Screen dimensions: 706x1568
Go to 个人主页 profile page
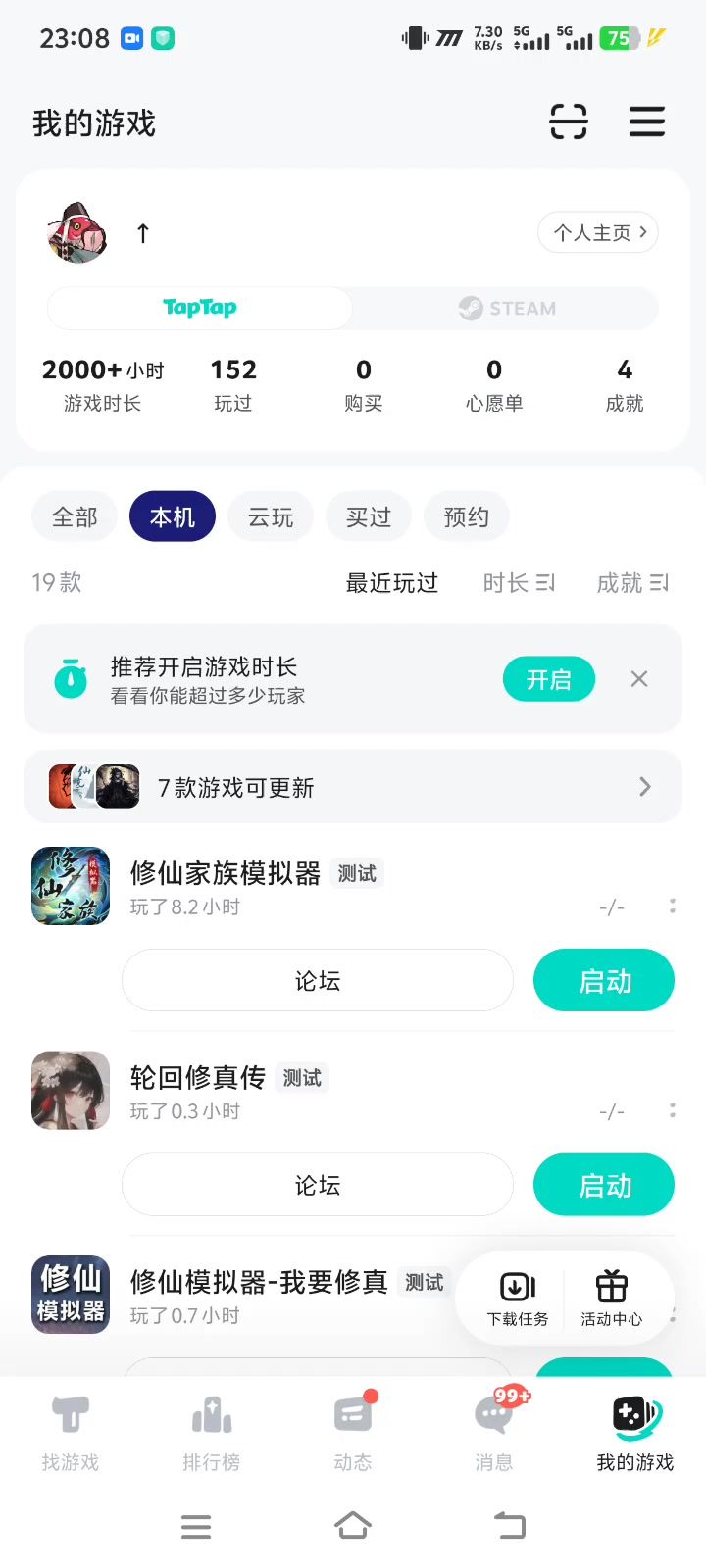[598, 233]
